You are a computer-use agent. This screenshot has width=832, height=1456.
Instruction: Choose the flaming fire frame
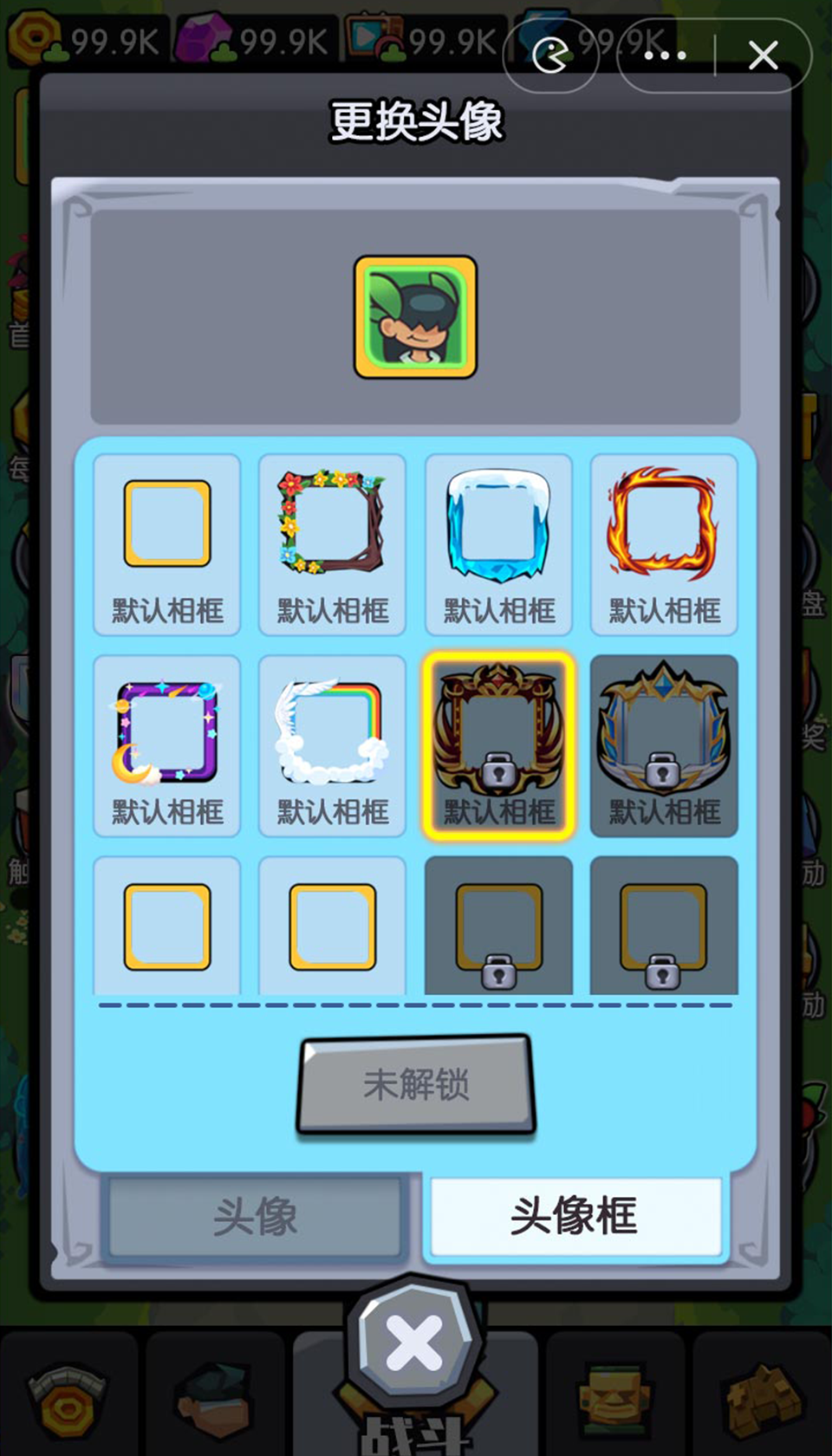[x=664, y=544]
